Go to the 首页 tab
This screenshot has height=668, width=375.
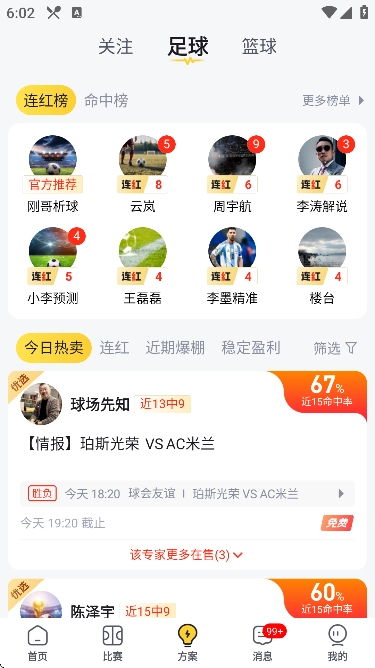[38, 644]
